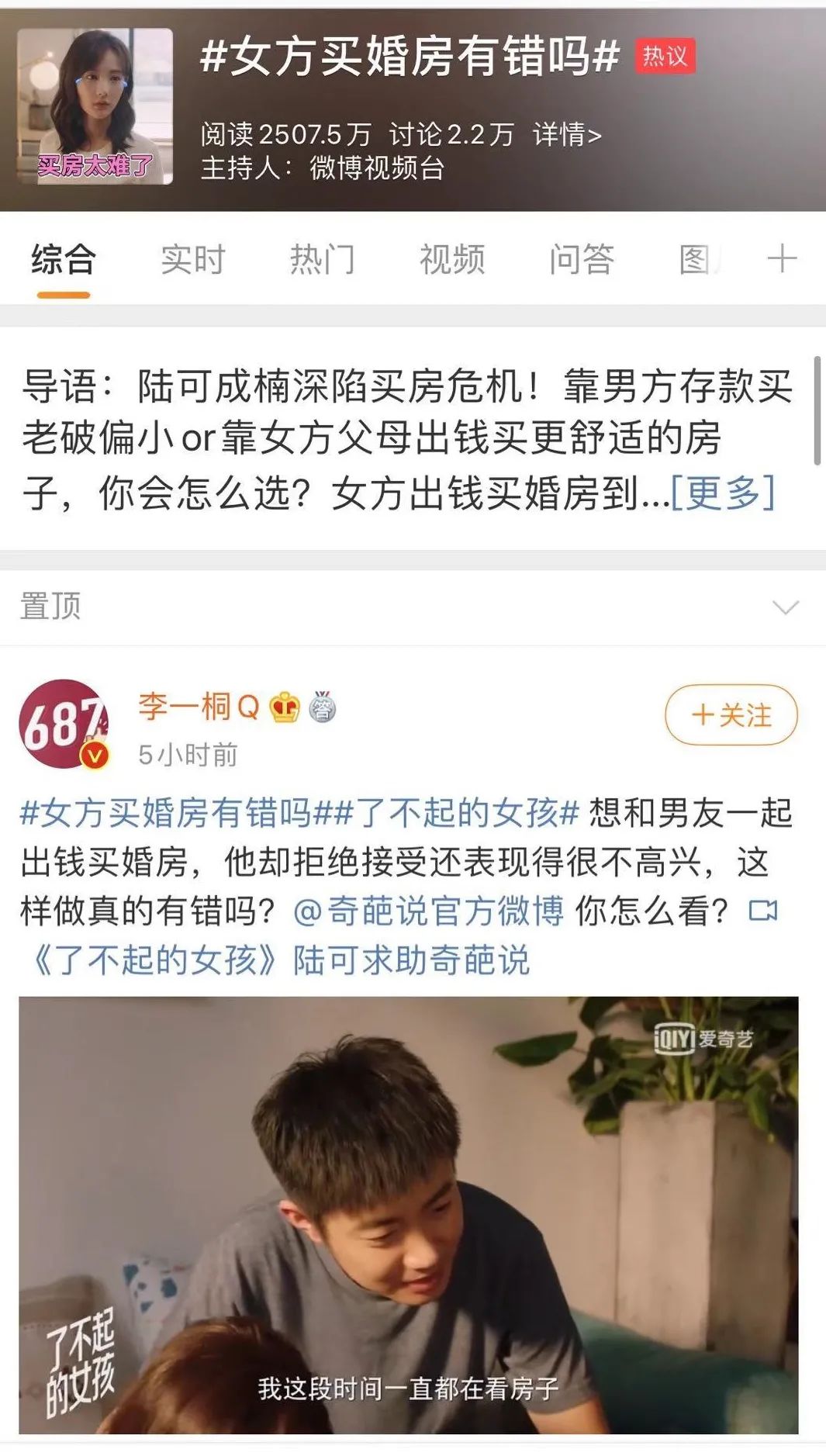Screen dimensions: 826x1456
Task: Open topic 详情 link
Action: pyautogui.click(x=567, y=135)
